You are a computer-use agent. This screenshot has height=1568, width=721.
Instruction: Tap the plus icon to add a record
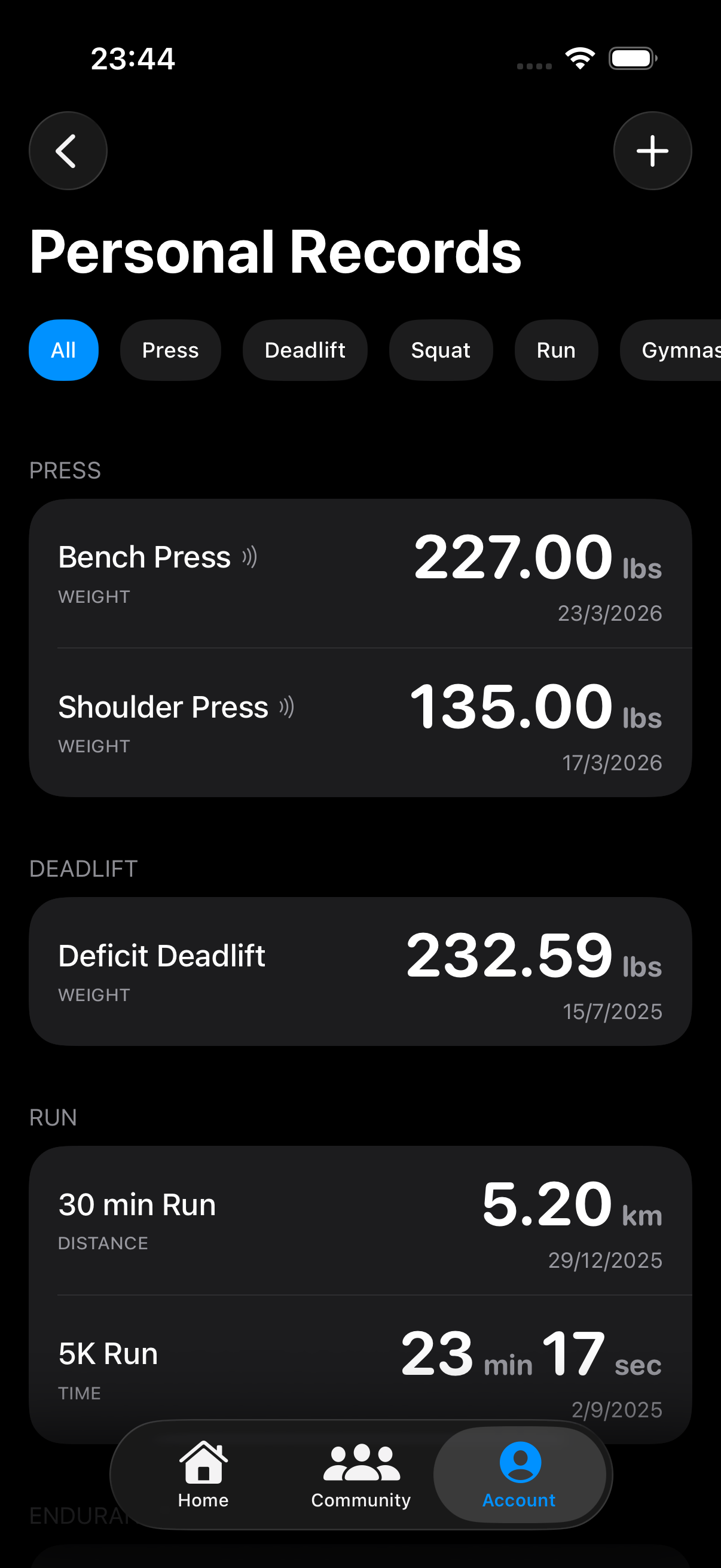tap(652, 150)
